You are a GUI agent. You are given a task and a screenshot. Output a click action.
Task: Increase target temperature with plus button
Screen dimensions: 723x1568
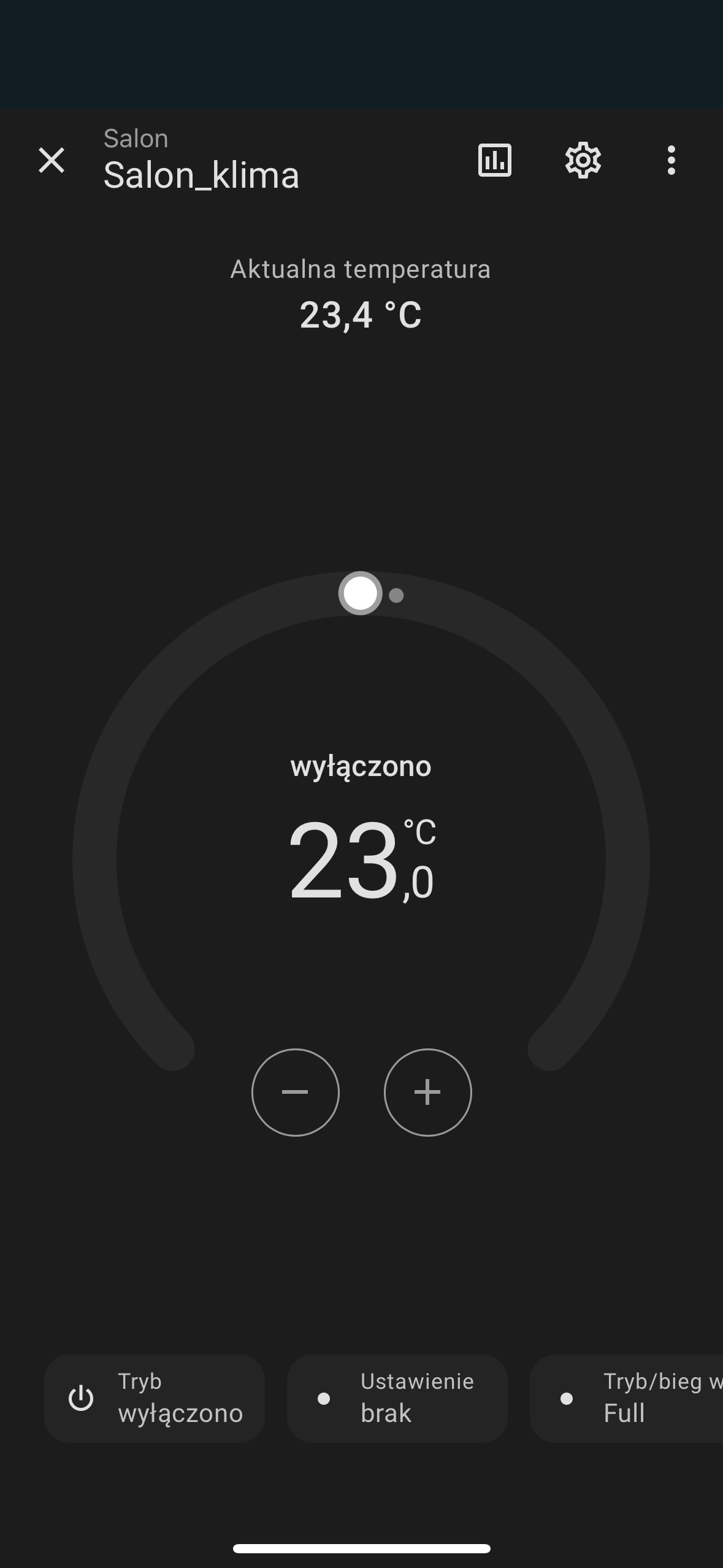pos(427,1092)
